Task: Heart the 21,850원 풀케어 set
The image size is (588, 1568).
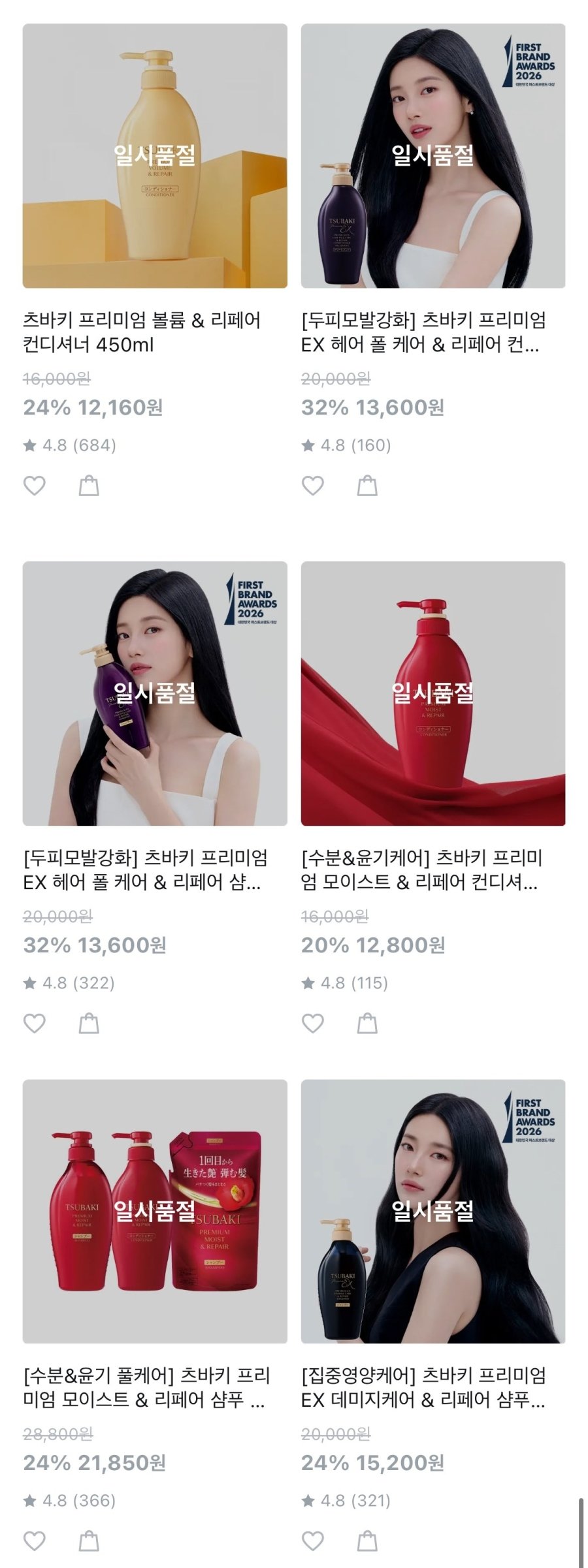Action: tap(35, 1541)
